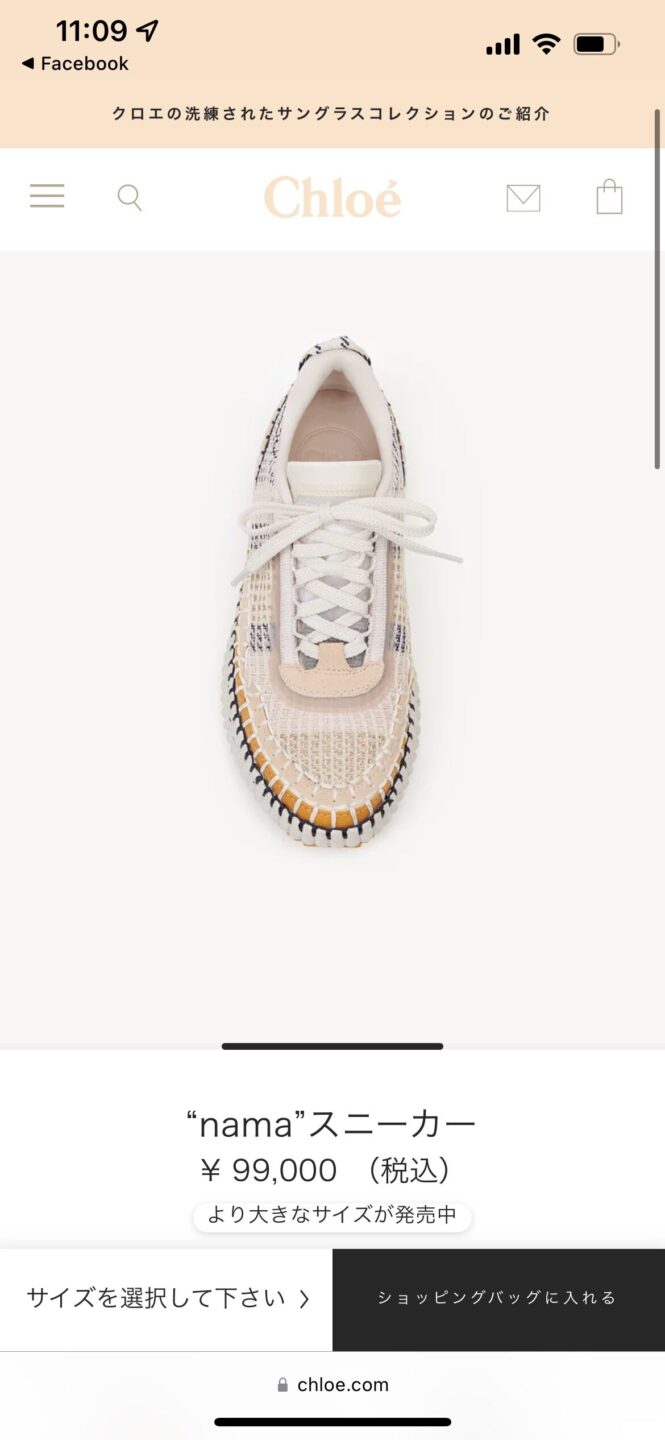Screen dimensions: 665x1440
Task: View the shopping bag
Action: (609, 197)
